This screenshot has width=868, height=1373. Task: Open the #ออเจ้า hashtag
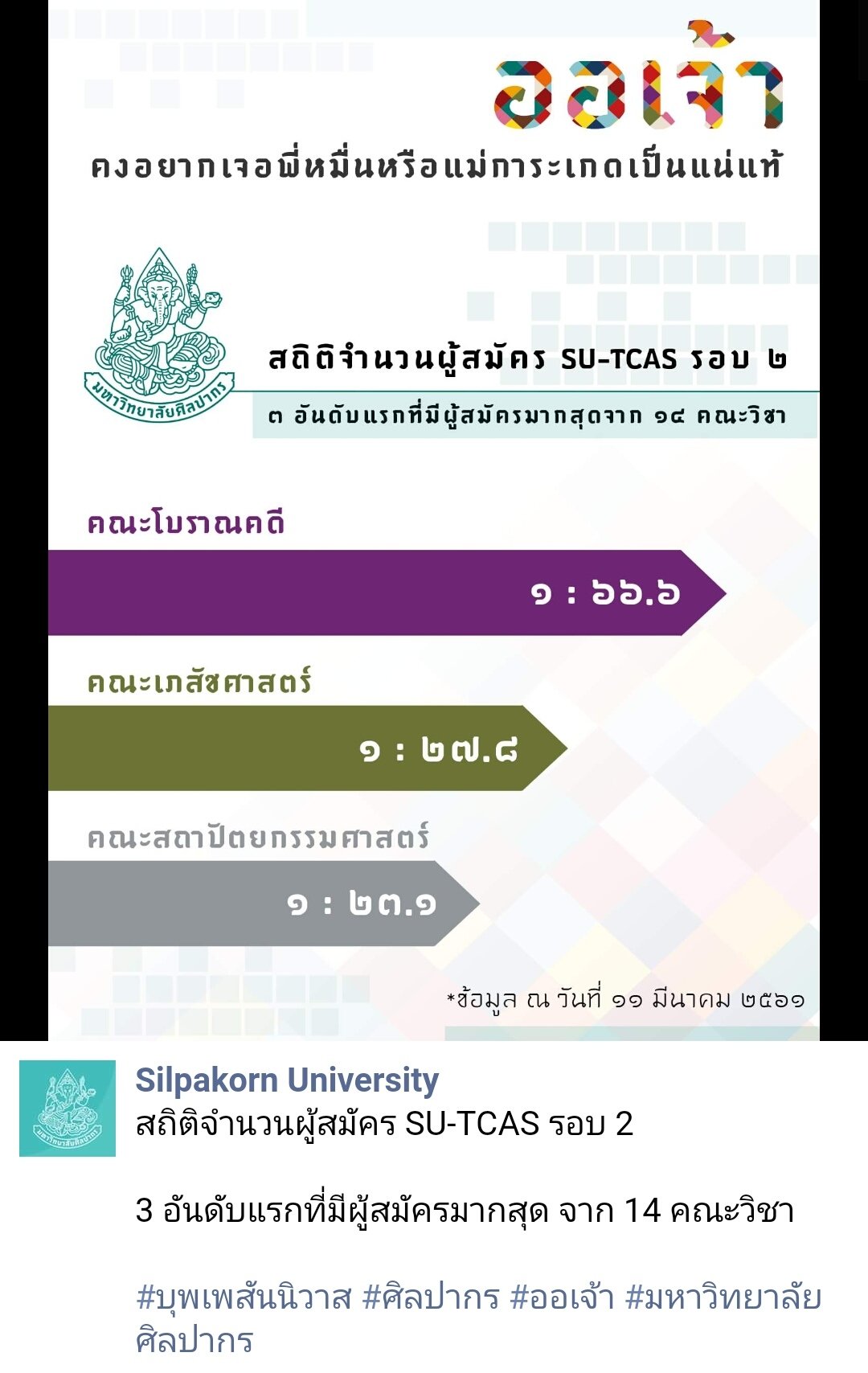click(563, 1297)
